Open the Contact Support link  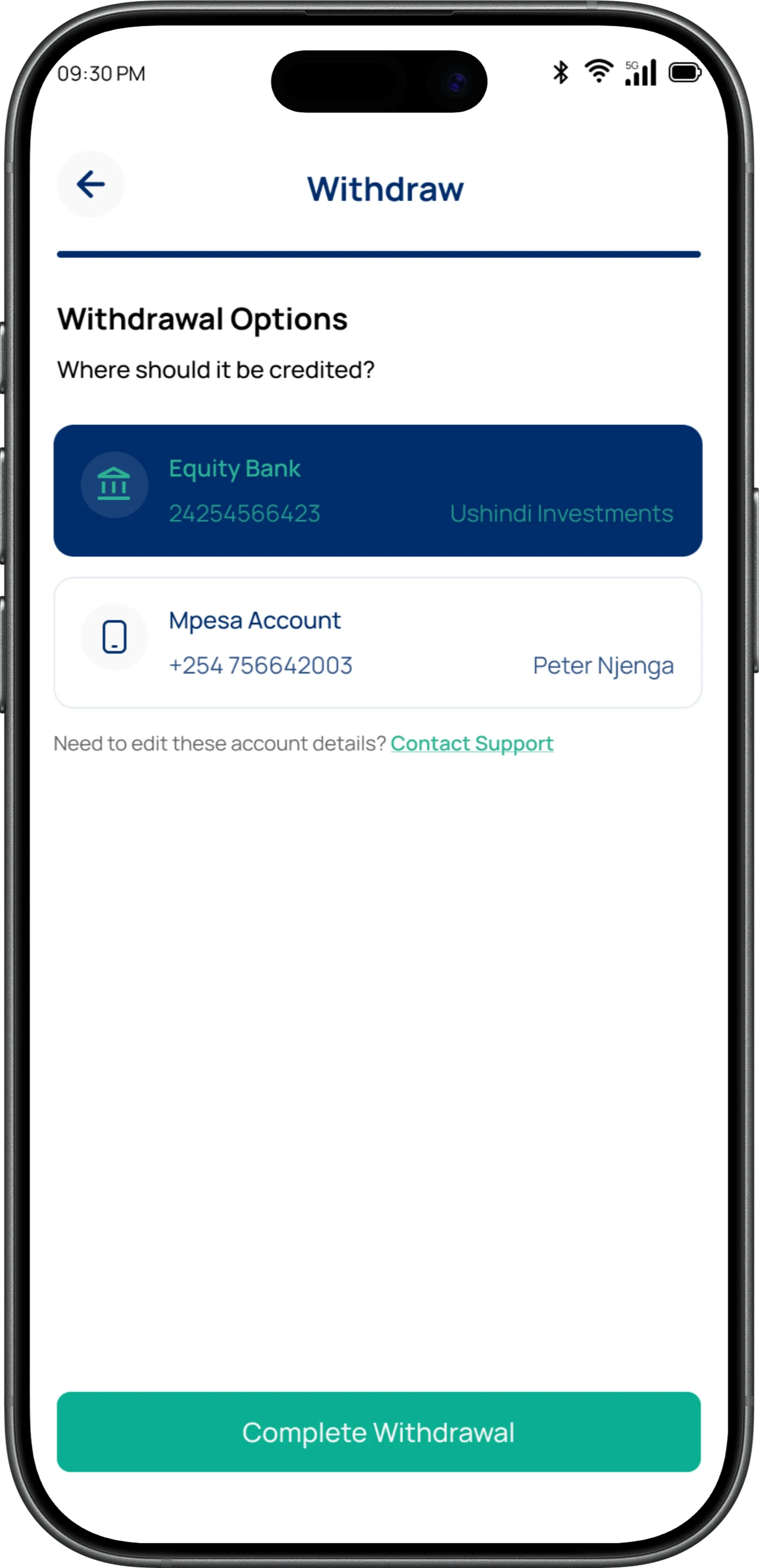[472, 743]
